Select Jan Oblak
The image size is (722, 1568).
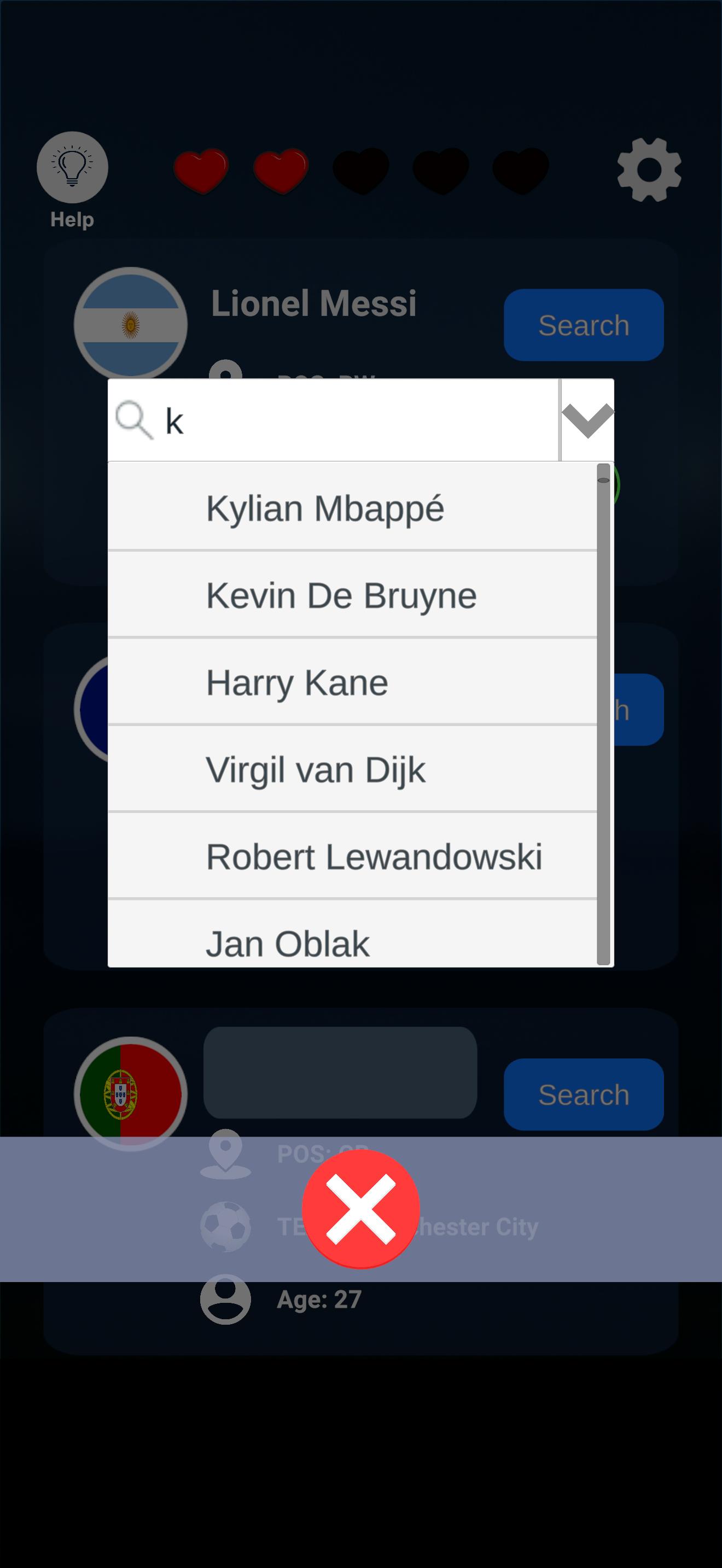(352, 934)
